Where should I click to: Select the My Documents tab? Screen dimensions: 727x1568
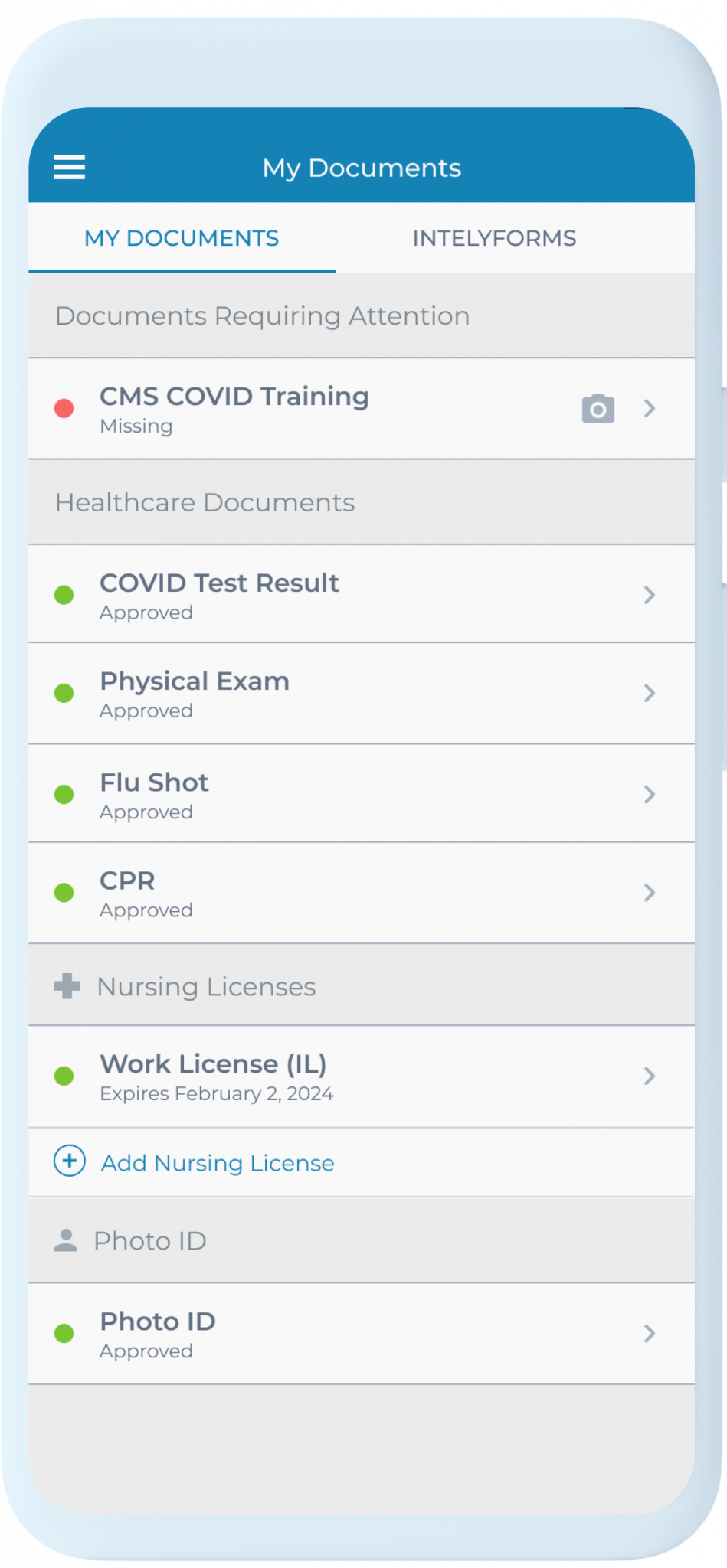click(182, 238)
